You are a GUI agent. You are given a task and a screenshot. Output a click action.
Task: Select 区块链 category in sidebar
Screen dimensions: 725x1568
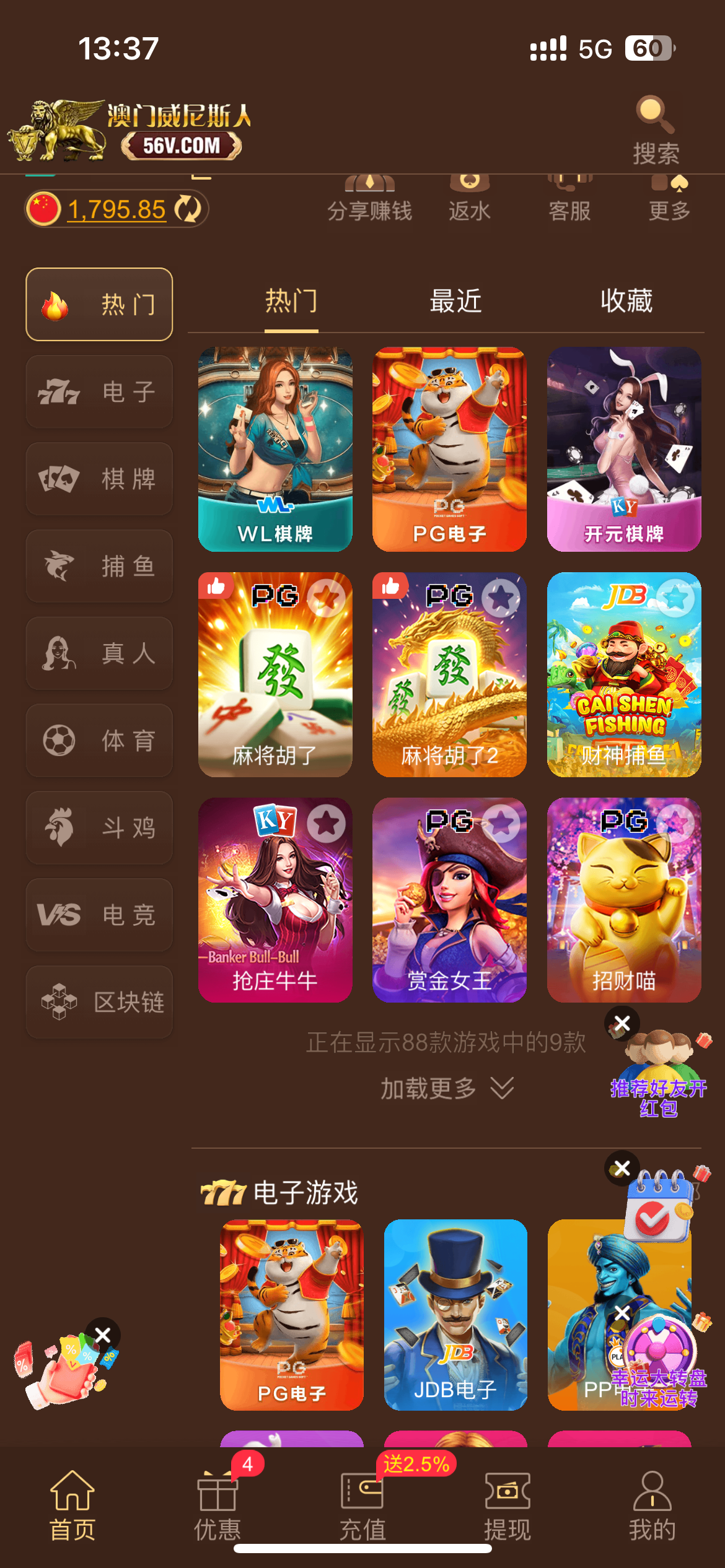click(99, 1002)
